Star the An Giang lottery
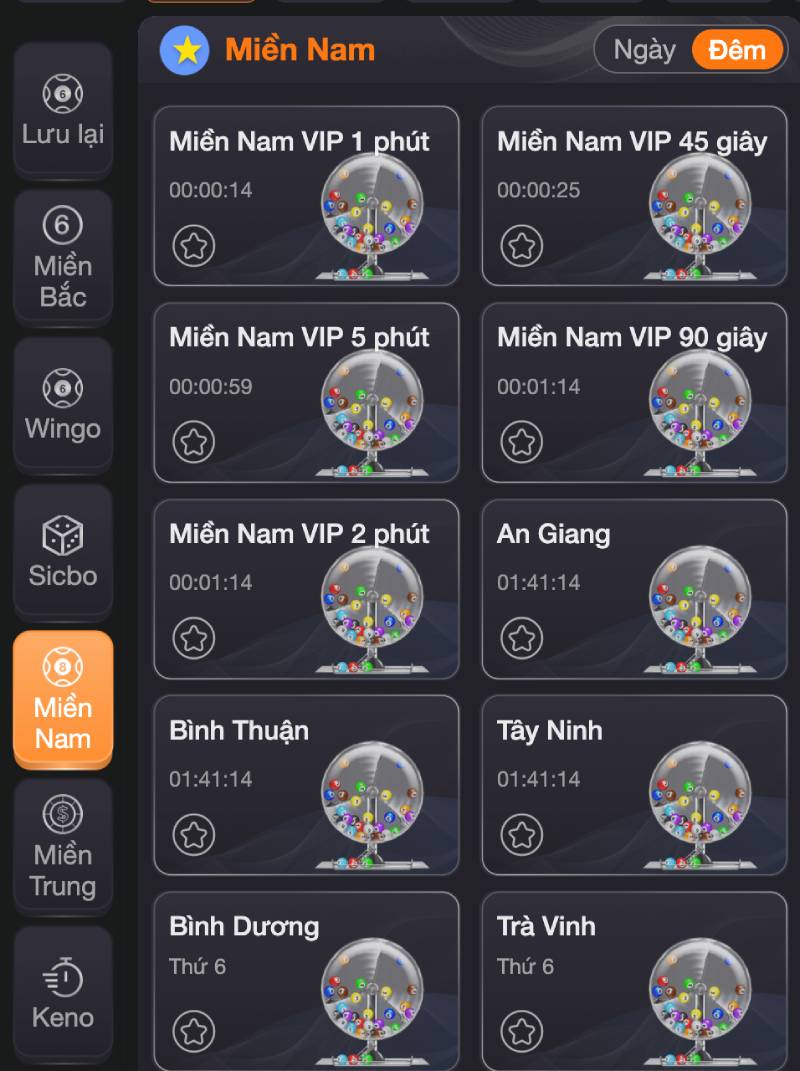This screenshot has width=800, height=1071. pyautogui.click(x=521, y=638)
